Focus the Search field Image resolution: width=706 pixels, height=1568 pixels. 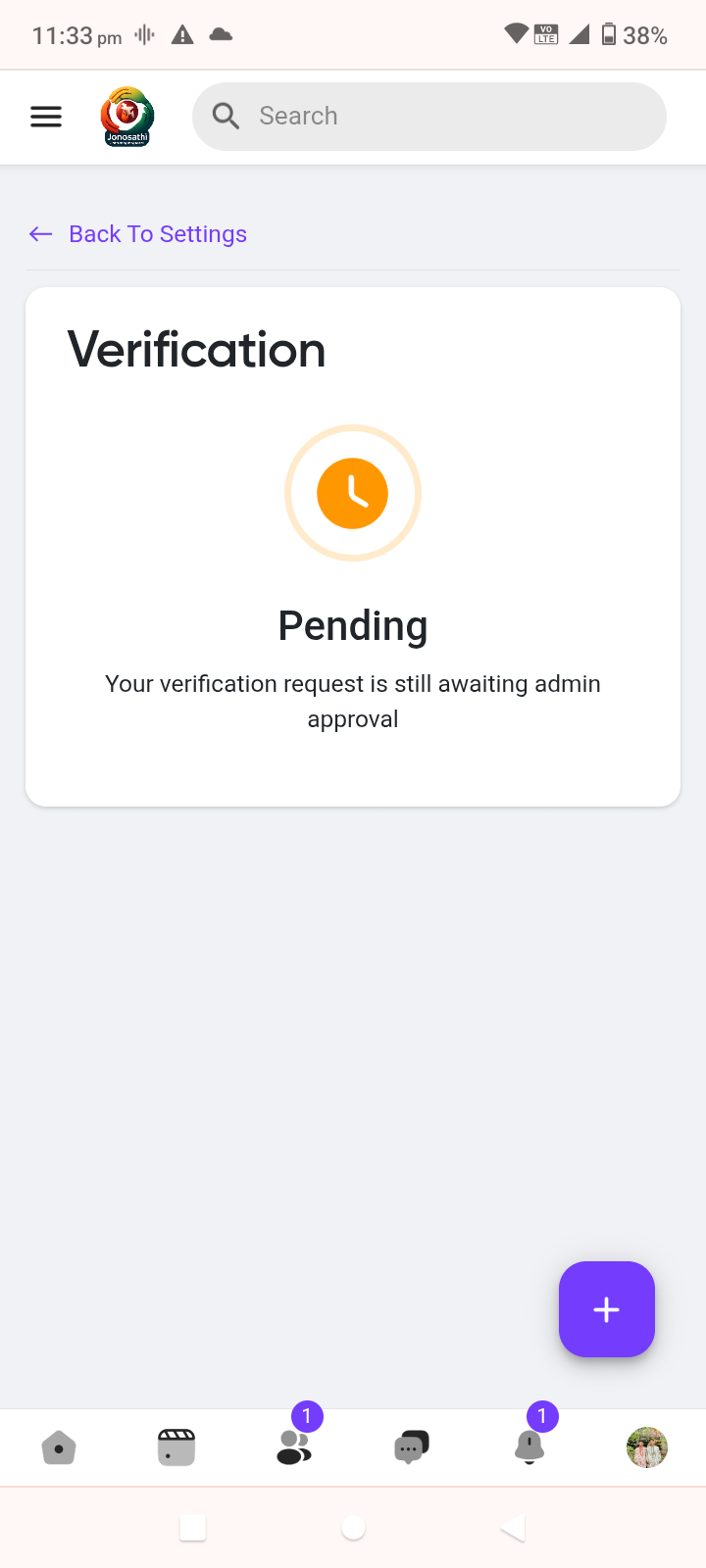tap(429, 117)
